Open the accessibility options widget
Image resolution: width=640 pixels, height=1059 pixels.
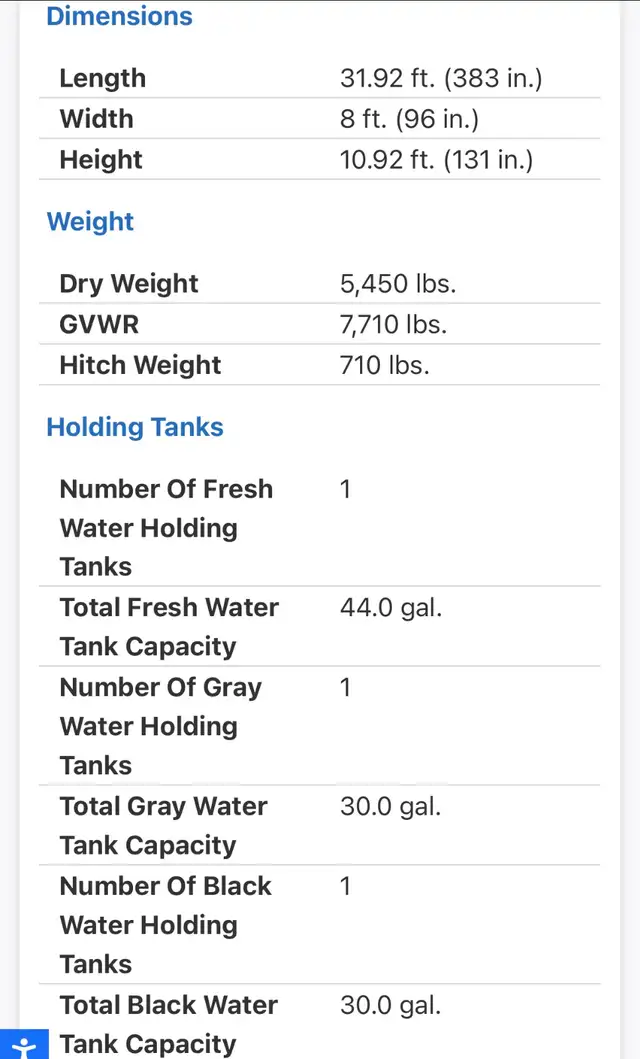click(24, 1044)
